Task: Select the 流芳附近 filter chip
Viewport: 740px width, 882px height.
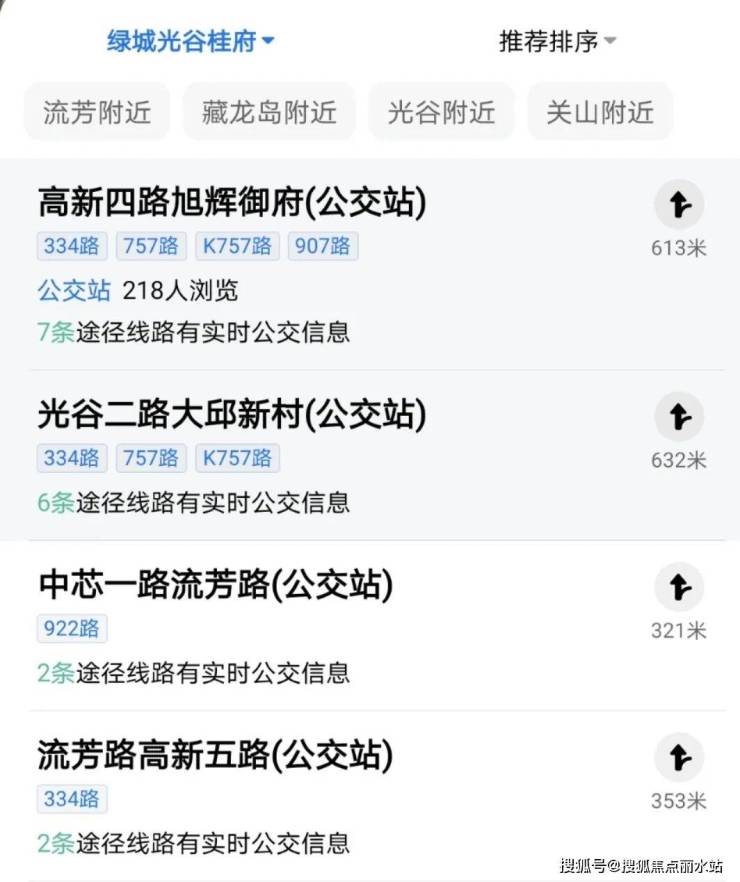Action: pos(97,112)
